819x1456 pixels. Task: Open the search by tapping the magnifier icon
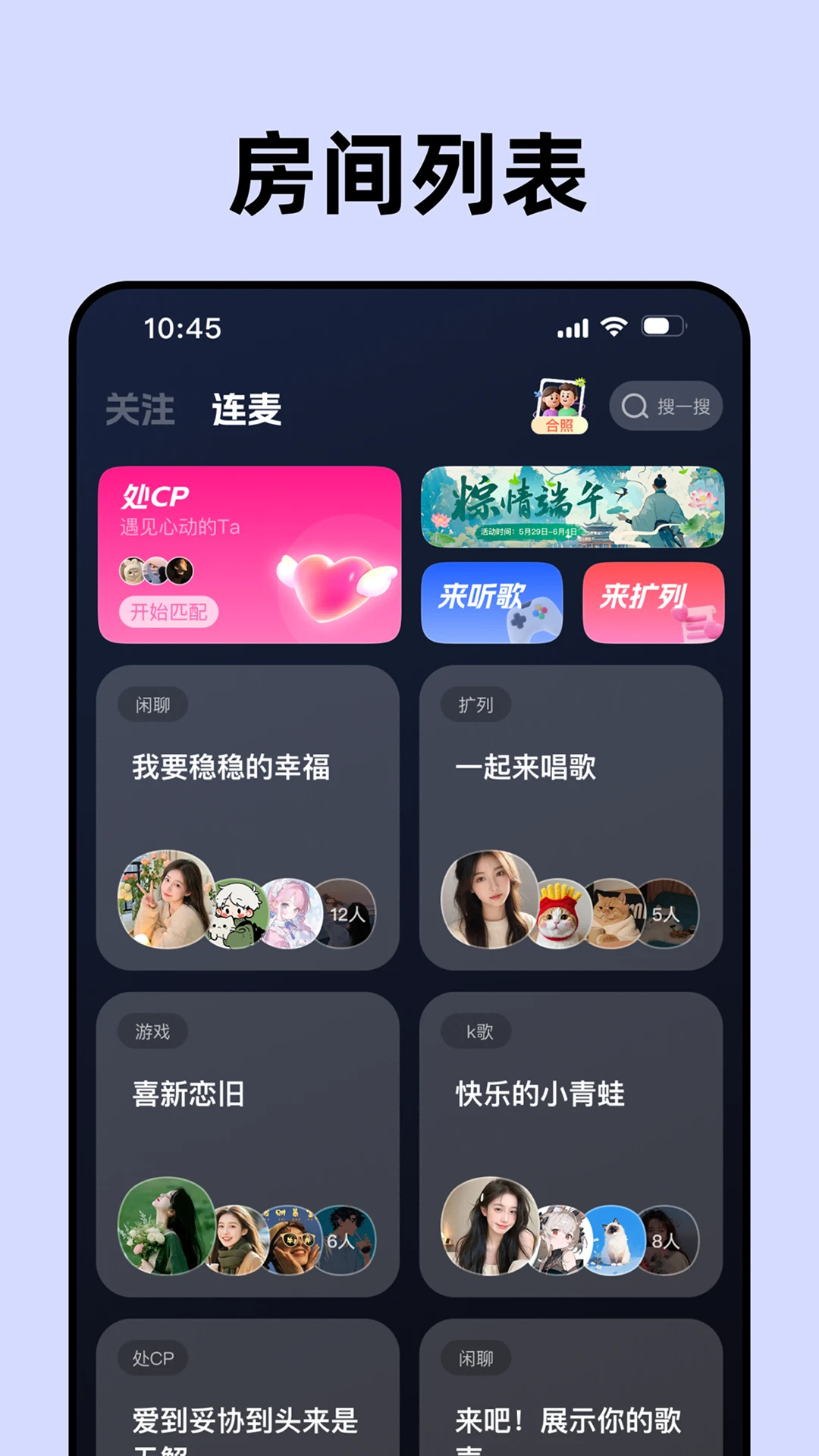coord(634,406)
